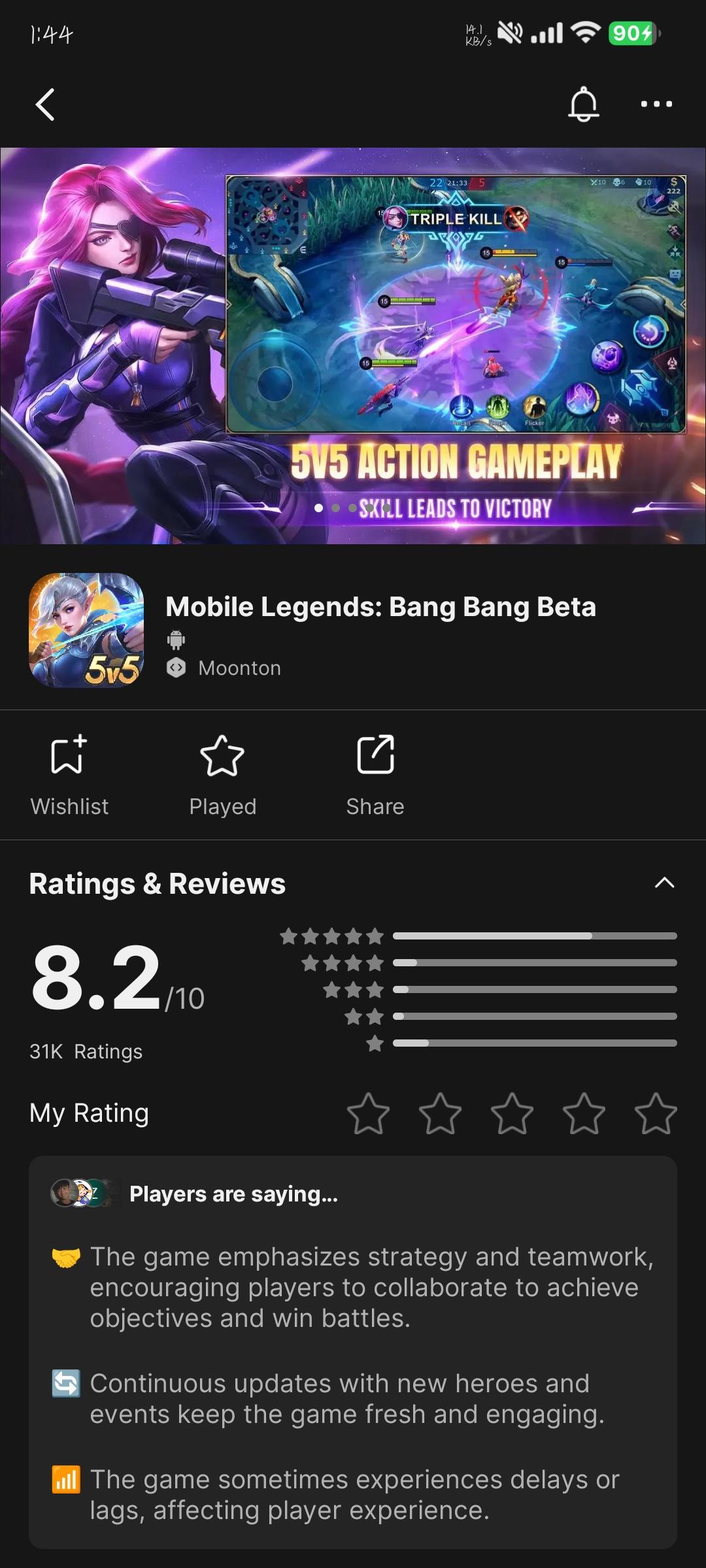Image resolution: width=706 pixels, height=1568 pixels.
Task: Rate the game one star
Action: coord(368,1113)
